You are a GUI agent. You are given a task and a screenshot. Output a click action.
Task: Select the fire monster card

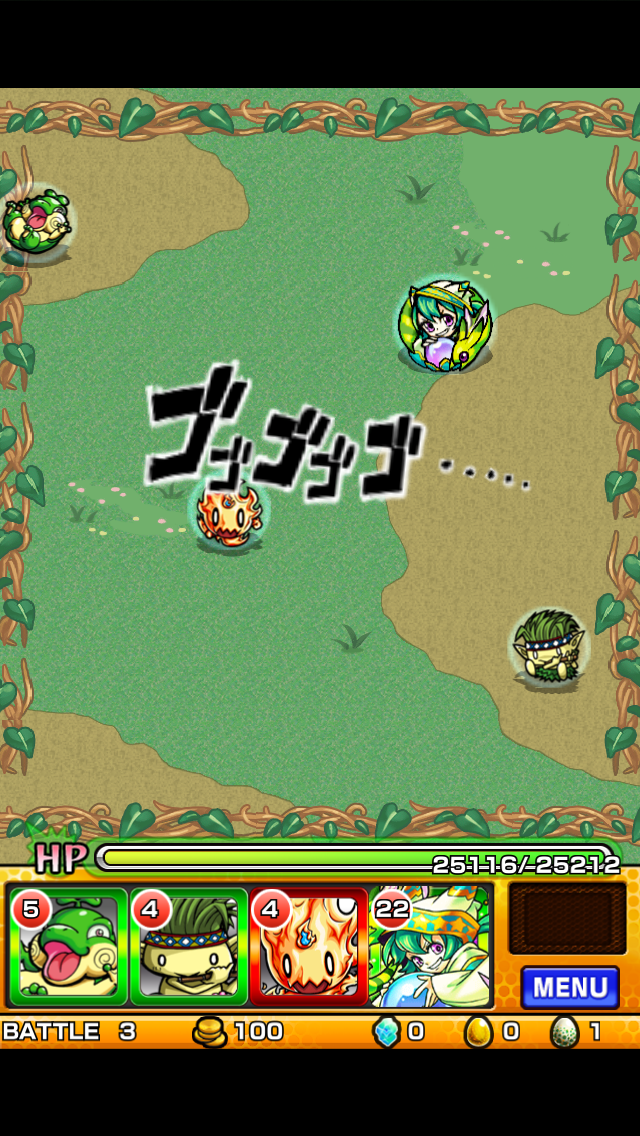[308, 946]
